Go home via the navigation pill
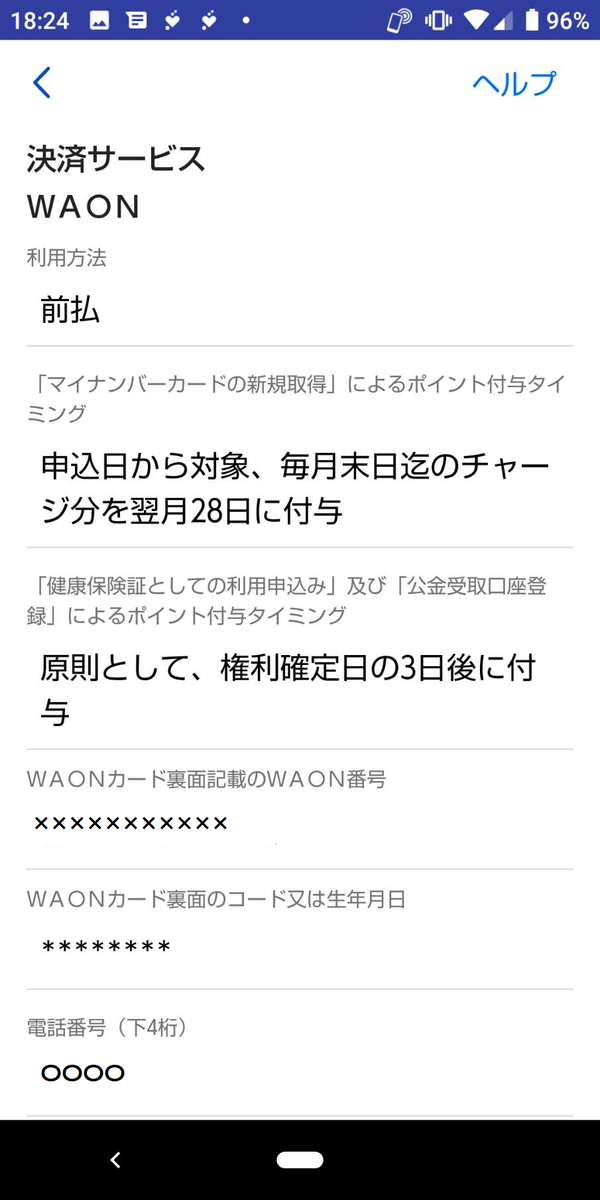The height and width of the screenshot is (1200, 600). coord(300,1160)
